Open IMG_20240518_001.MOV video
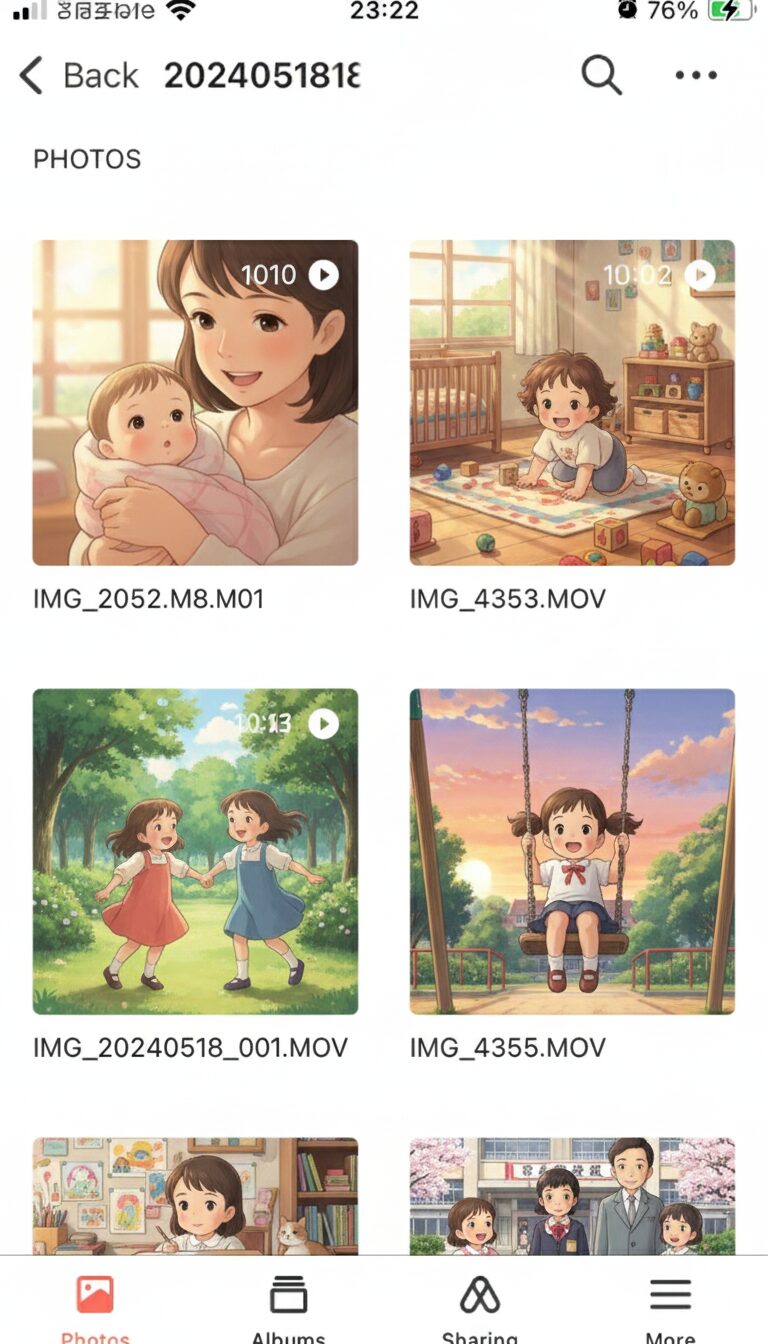The width and height of the screenshot is (768, 1344). coord(195,851)
